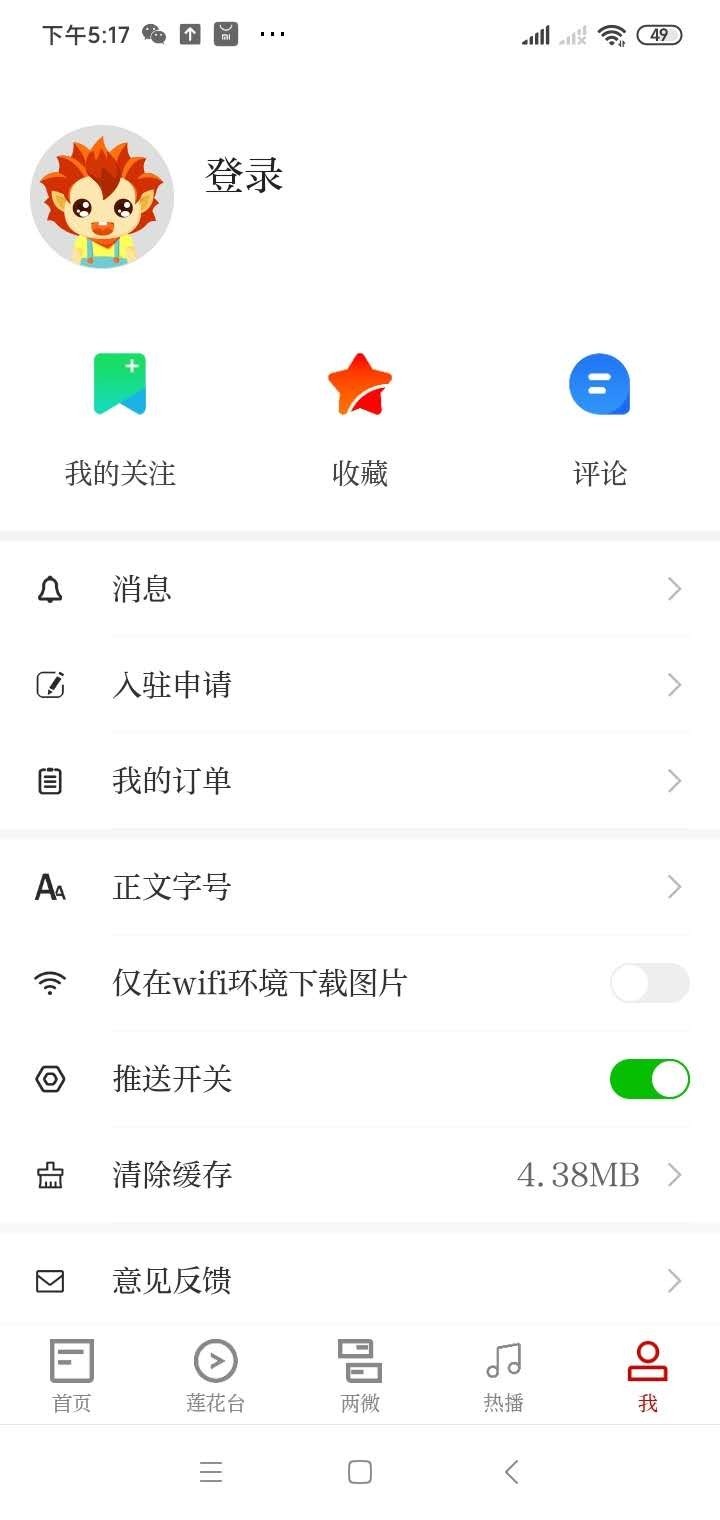
Task: Open 我的订单 using its arrow
Action: (x=673, y=781)
